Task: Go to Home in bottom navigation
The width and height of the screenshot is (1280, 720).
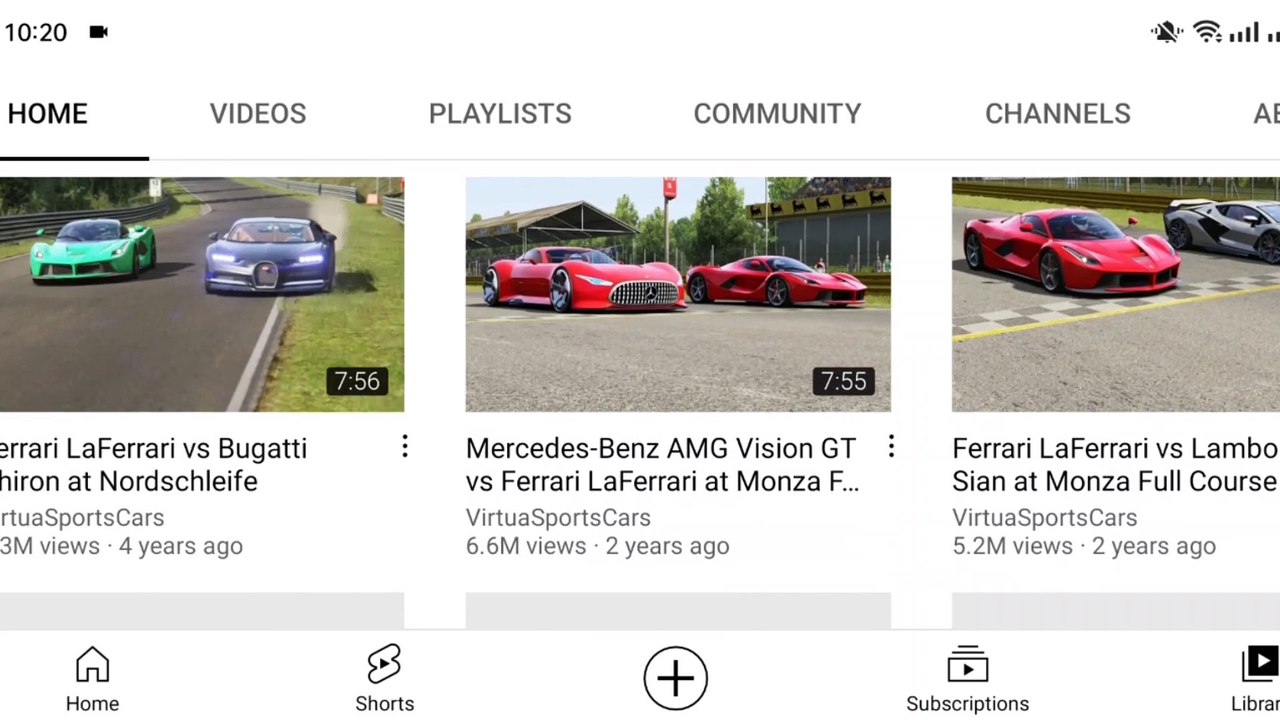Action: [x=92, y=680]
